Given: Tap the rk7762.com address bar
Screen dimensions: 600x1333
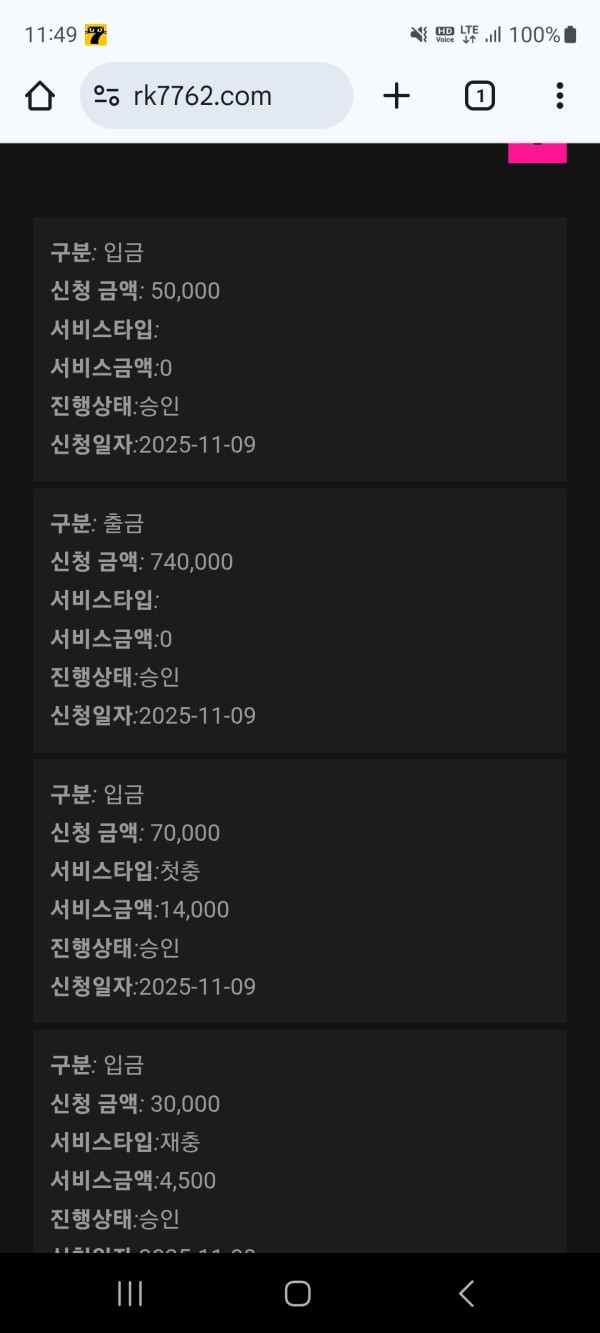Looking at the screenshot, I should click(216, 96).
